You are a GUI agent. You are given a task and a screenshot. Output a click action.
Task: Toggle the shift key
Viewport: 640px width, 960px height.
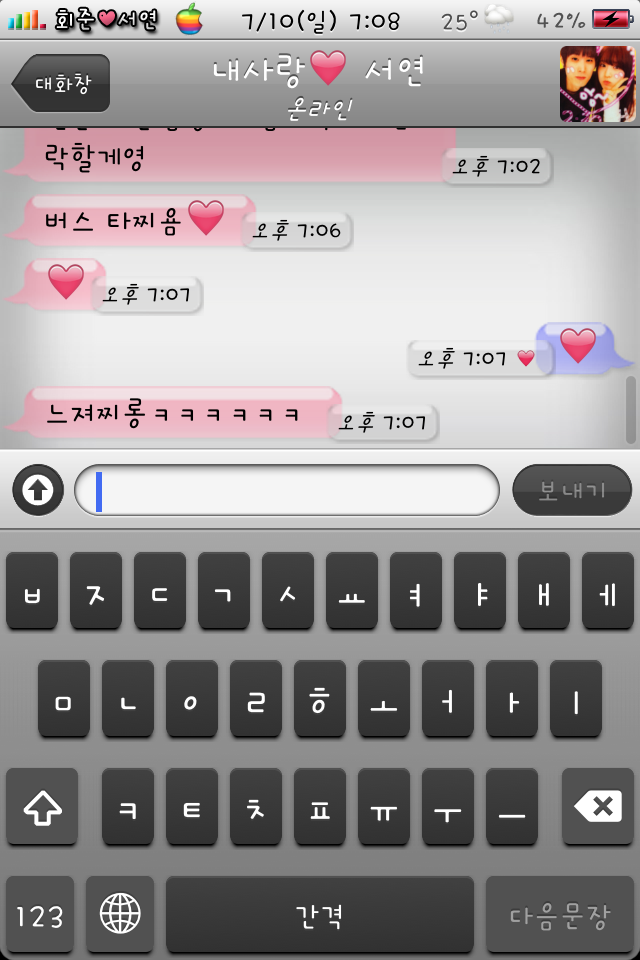pos(42,806)
